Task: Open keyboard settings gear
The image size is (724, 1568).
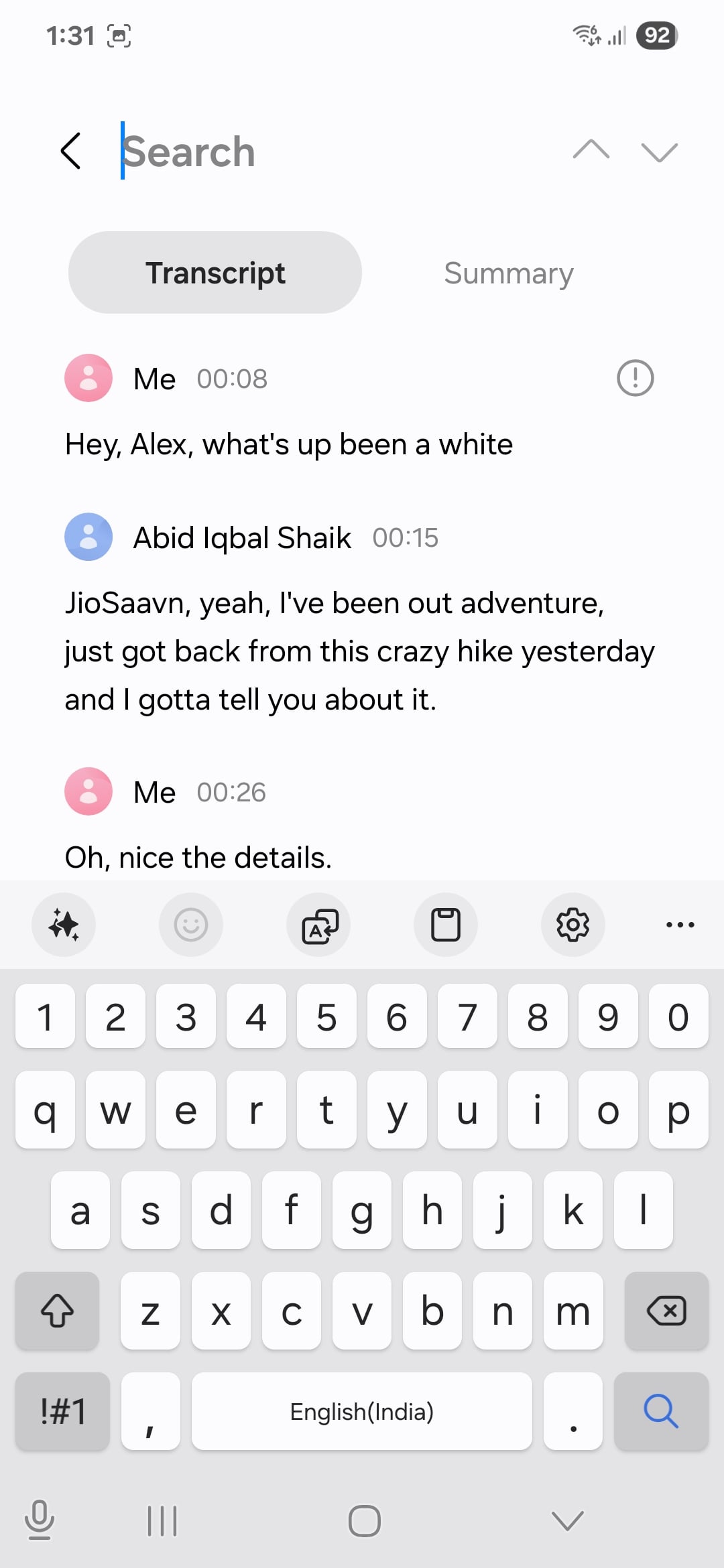Action: pos(573,925)
